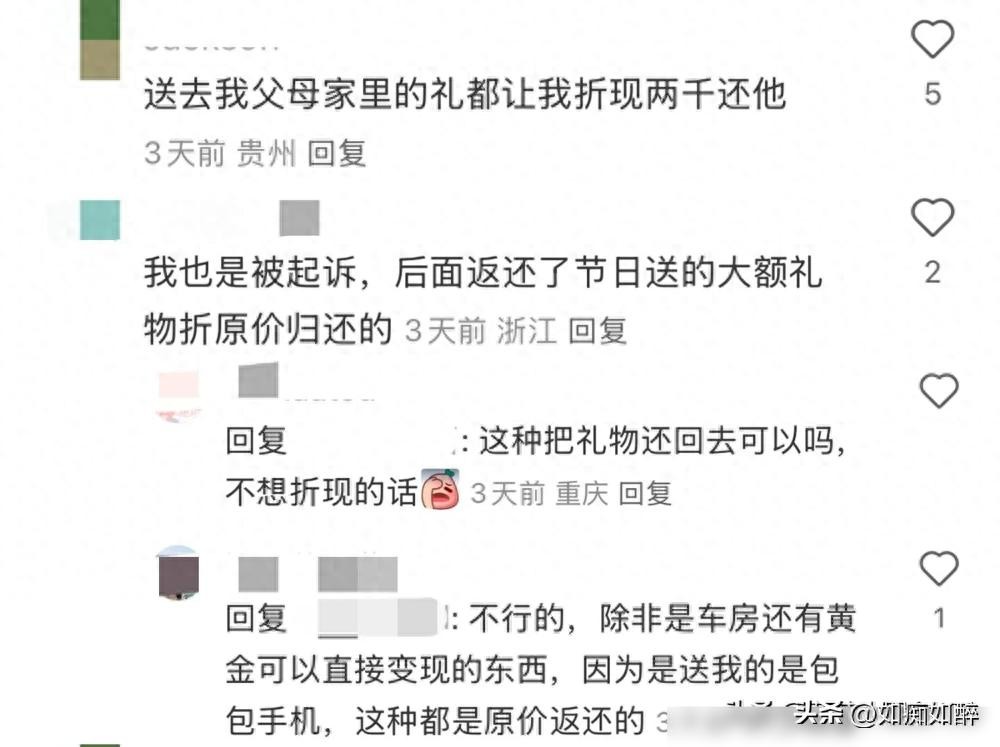The width and height of the screenshot is (1000, 747).
Task: Like the comment starting with 我也是被起诉
Action: [x=932, y=217]
